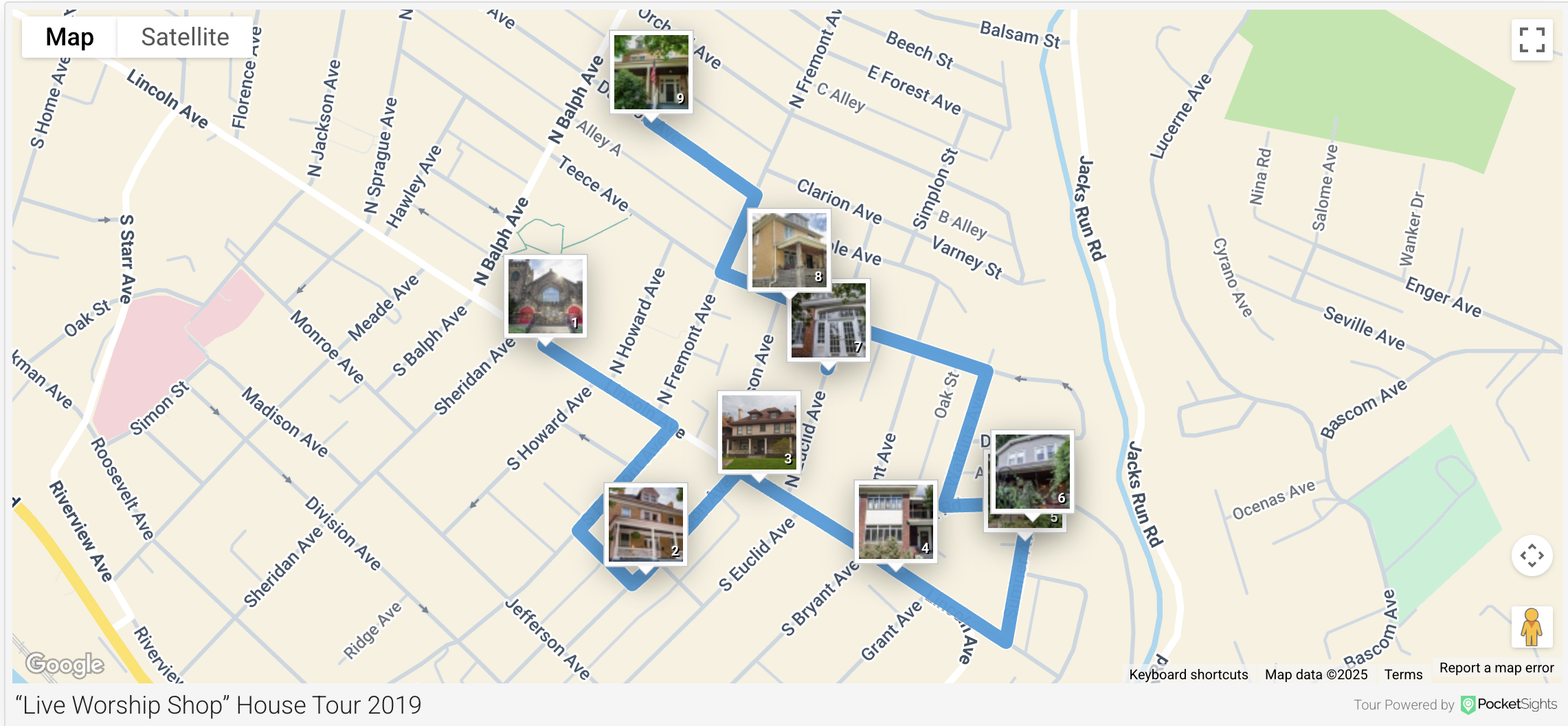Switch to Satellite view

click(x=185, y=37)
